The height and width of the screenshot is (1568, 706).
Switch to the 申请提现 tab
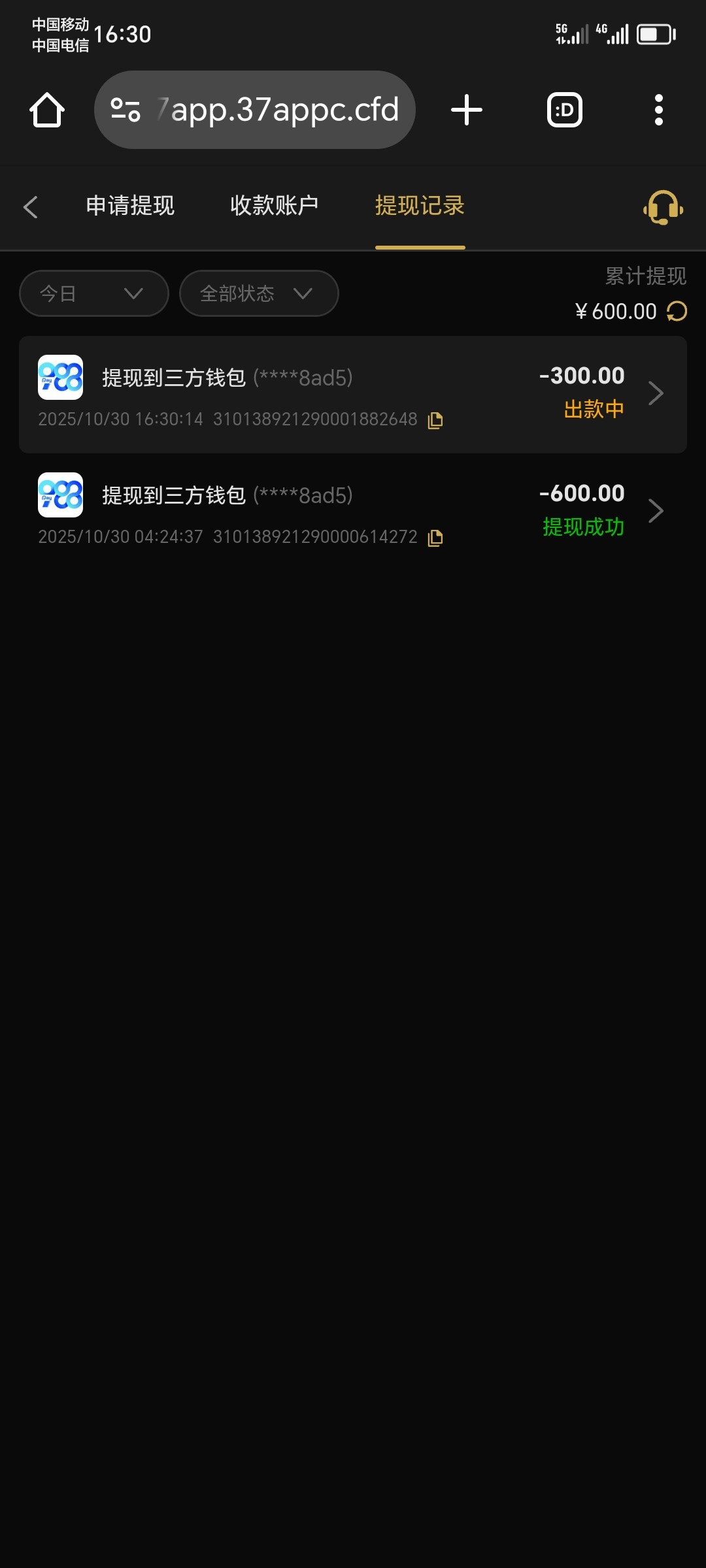coord(130,206)
